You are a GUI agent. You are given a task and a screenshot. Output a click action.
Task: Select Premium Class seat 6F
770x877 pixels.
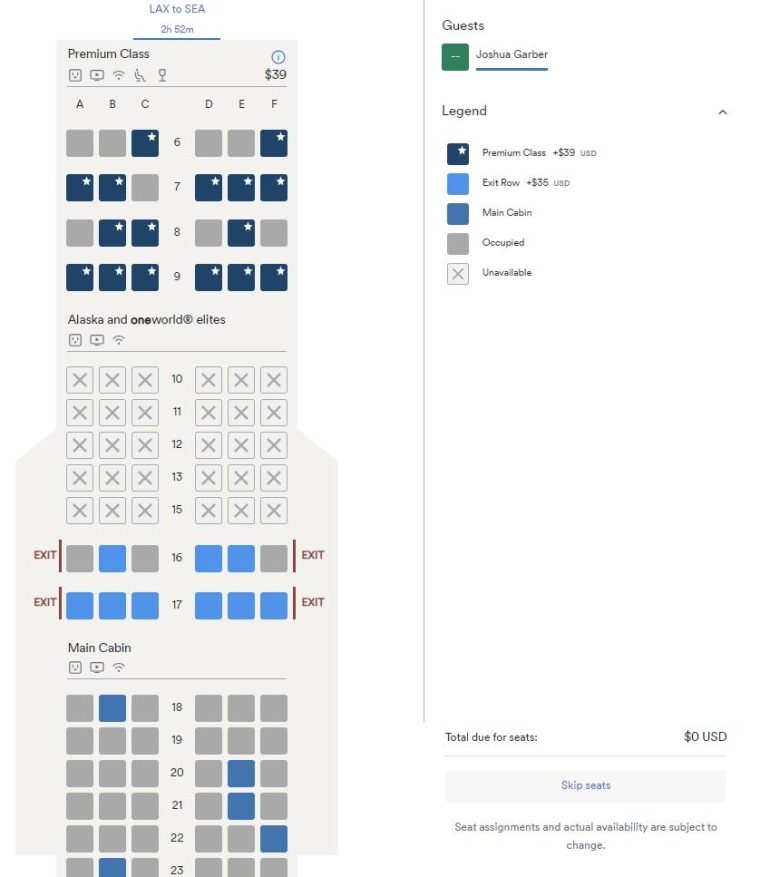click(273, 143)
